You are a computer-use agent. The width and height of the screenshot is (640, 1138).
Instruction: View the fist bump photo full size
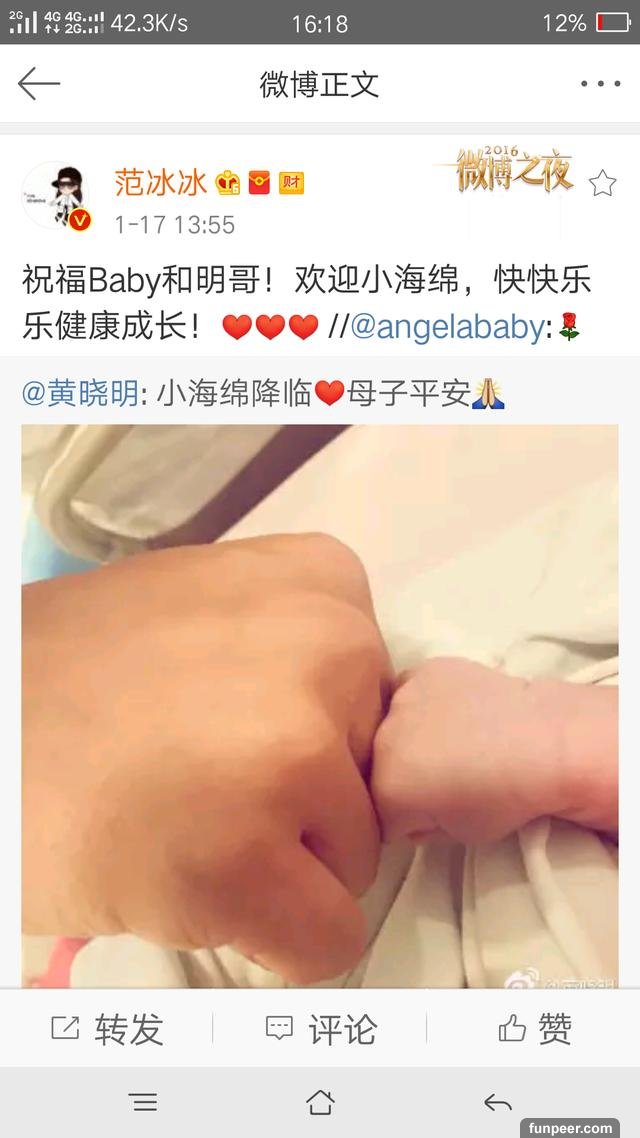(320, 705)
